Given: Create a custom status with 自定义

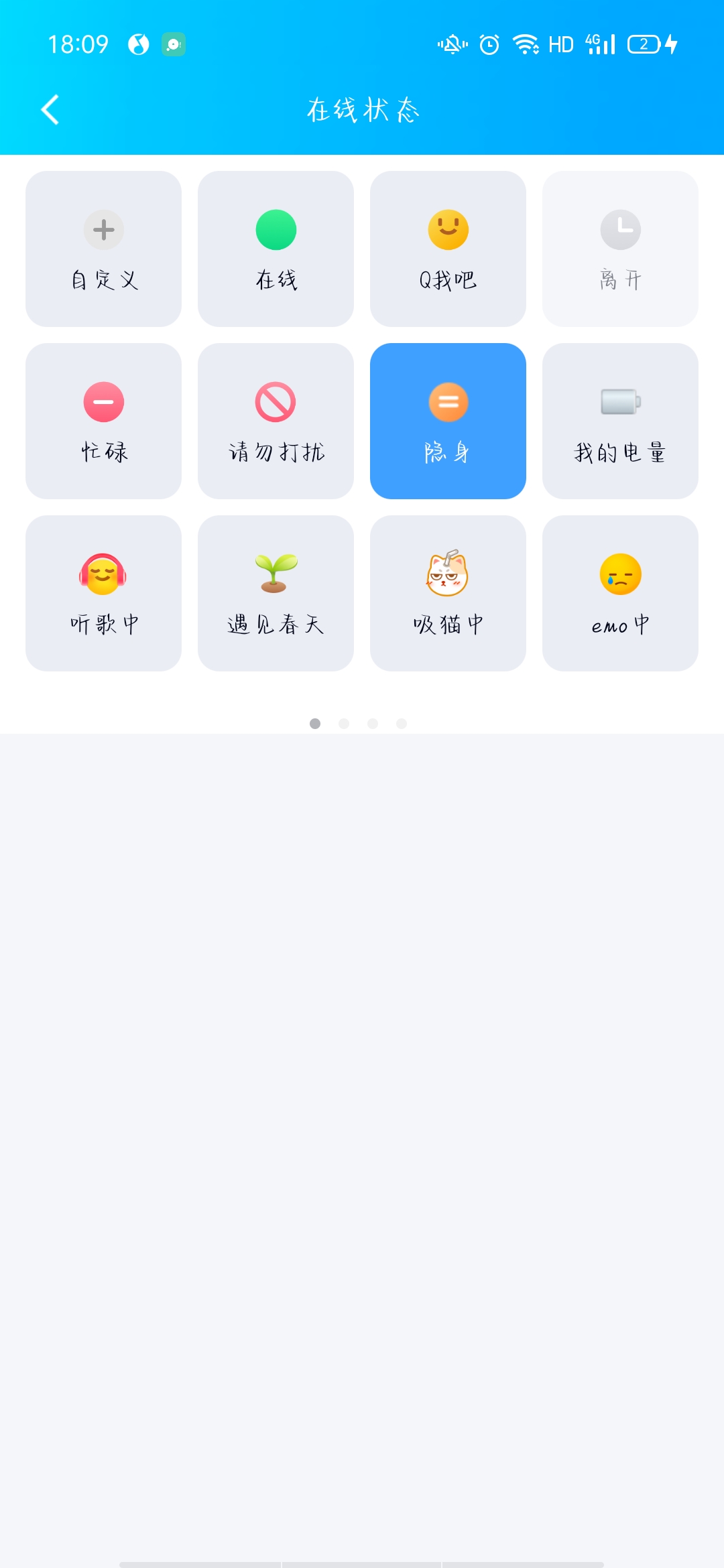Looking at the screenshot, I should tap(103, 249).
